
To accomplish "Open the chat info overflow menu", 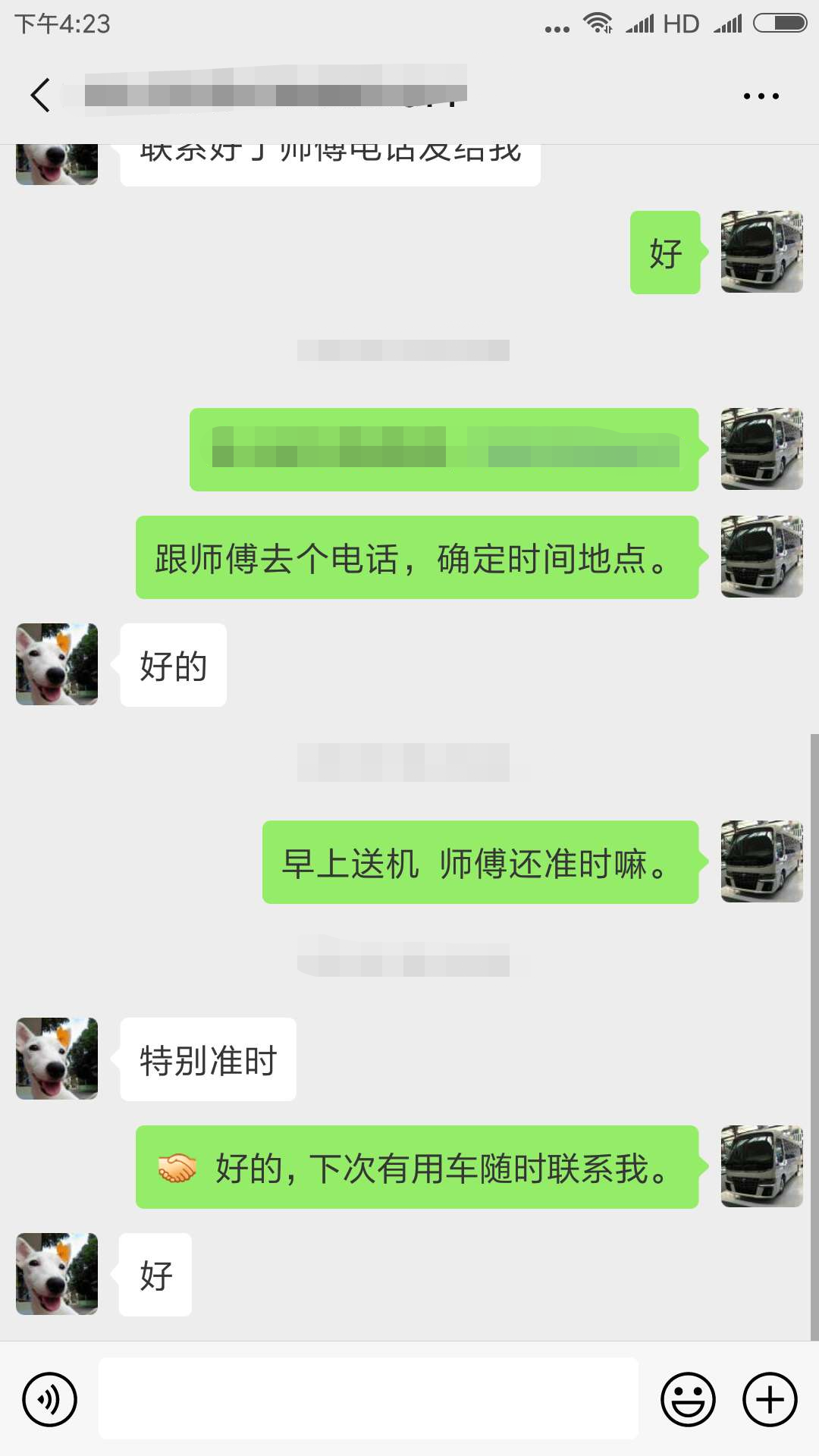I will coord(761,96).
